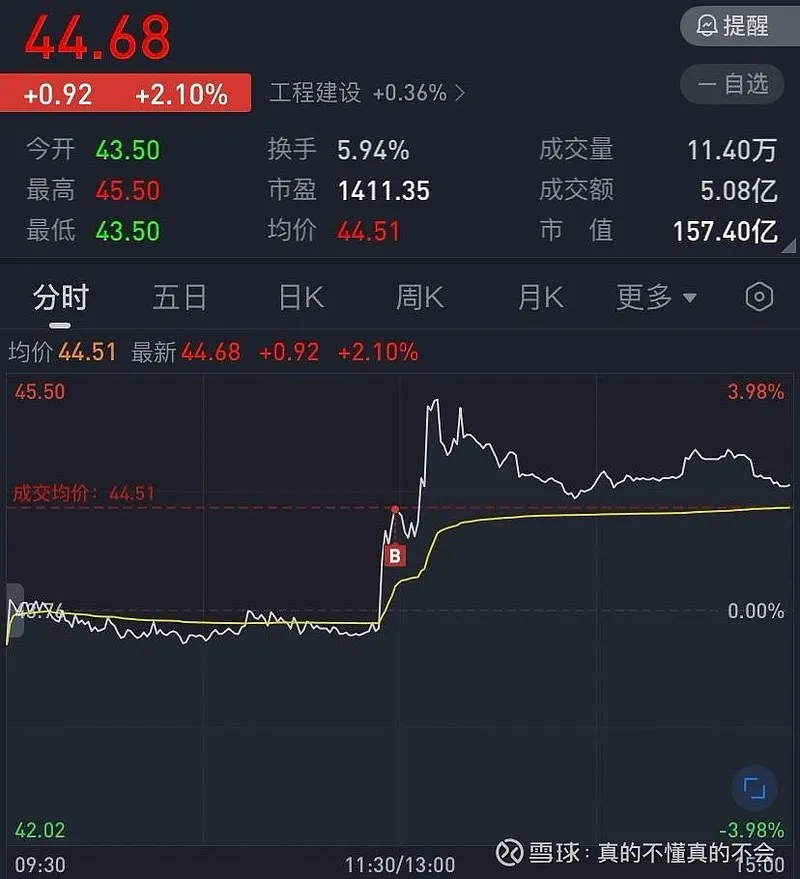Expand the chart to fullscreen
This screenshot has width=800, height=879.
pyautogui.click(x=754, y=789)
